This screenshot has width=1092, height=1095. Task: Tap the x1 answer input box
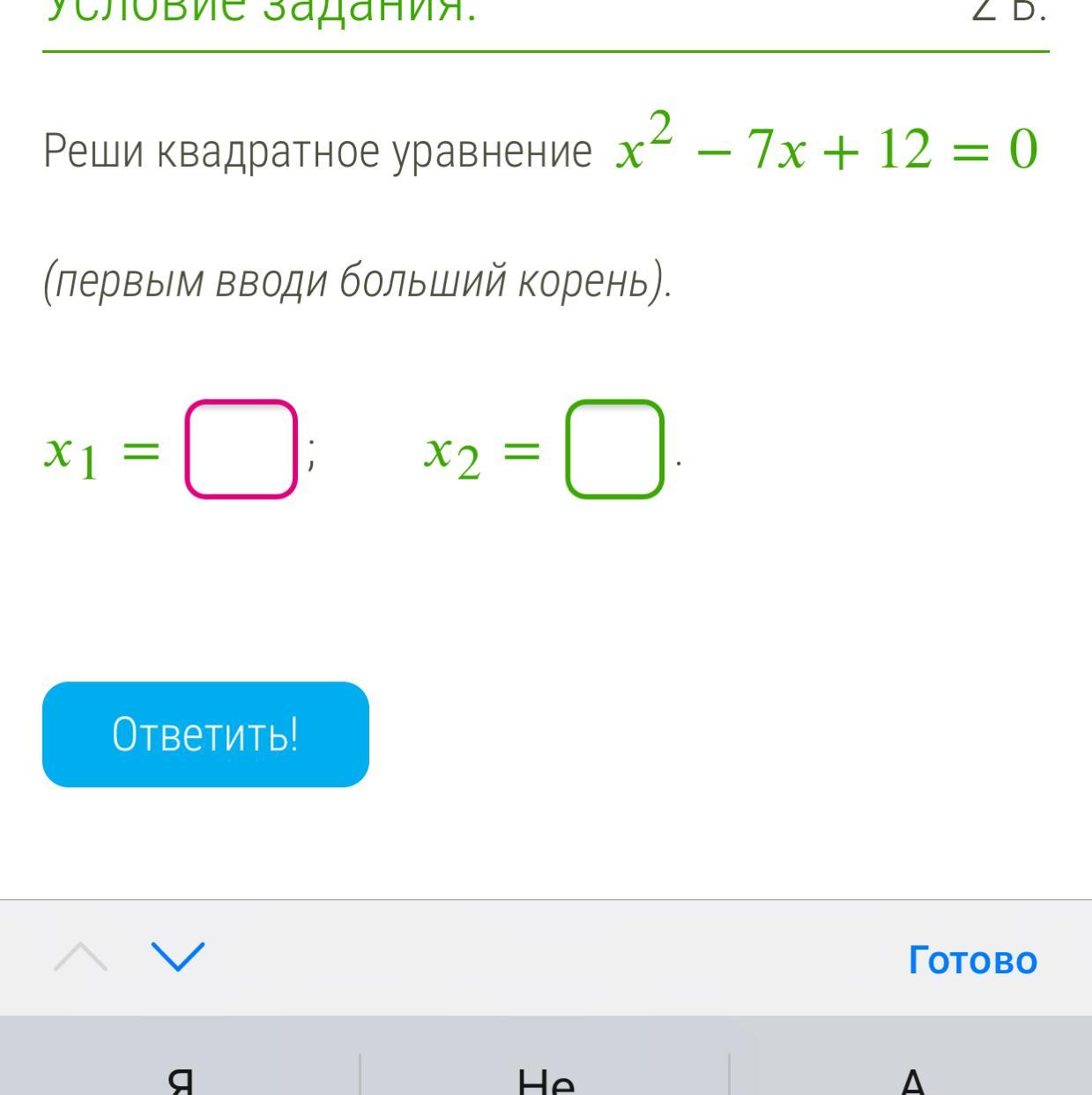coord(241,450)
